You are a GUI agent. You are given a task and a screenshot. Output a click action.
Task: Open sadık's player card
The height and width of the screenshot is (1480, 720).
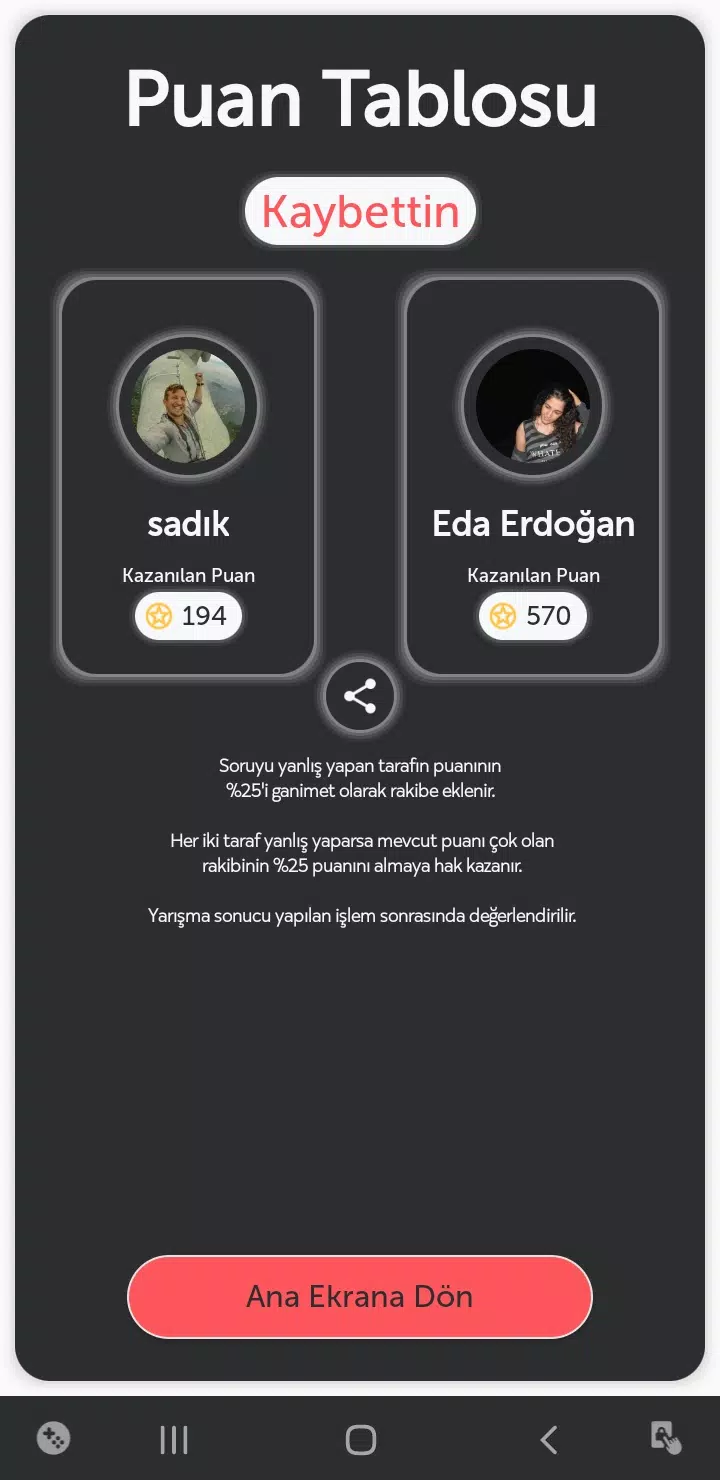point(188,477)
